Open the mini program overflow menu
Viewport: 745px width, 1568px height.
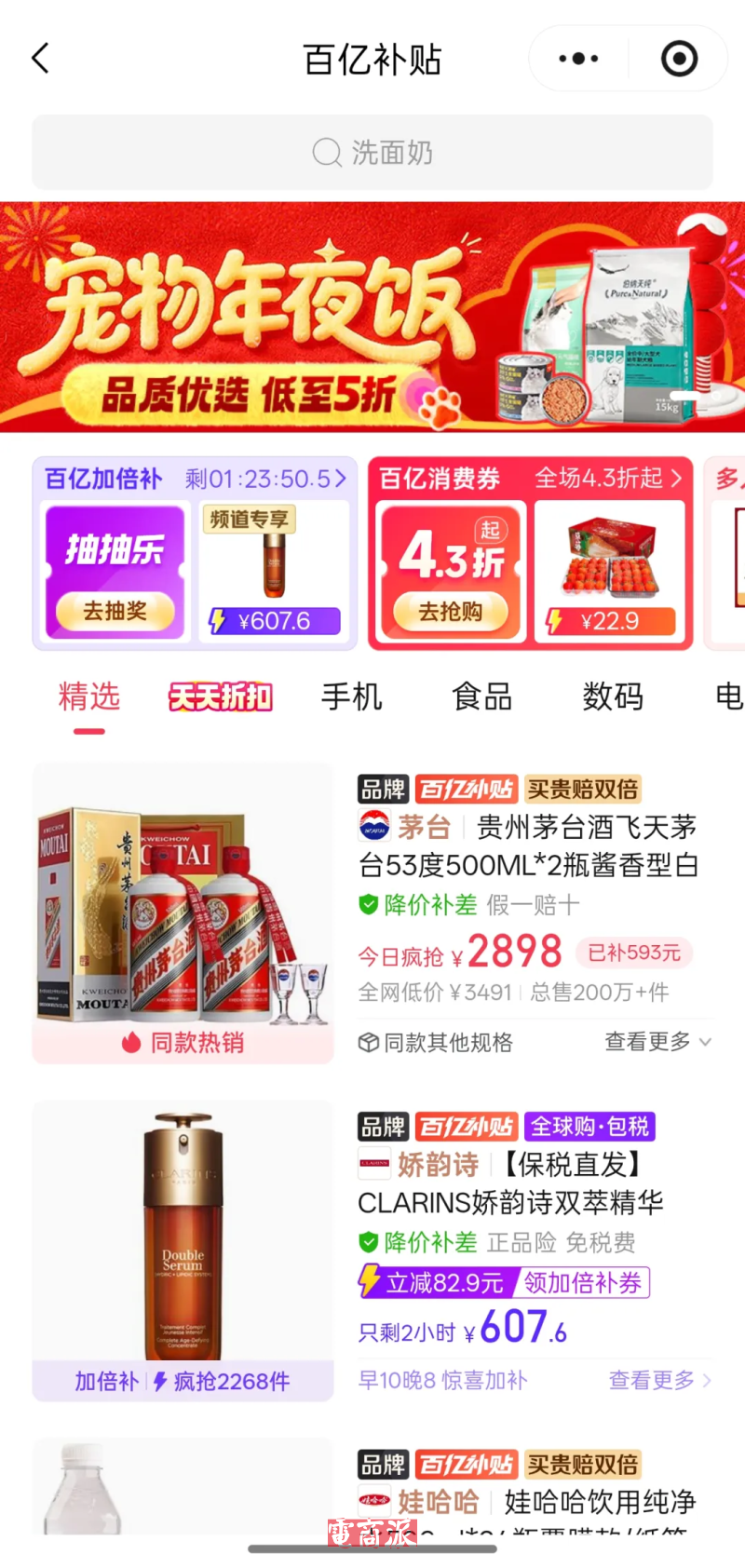click(x=578, y=59)
